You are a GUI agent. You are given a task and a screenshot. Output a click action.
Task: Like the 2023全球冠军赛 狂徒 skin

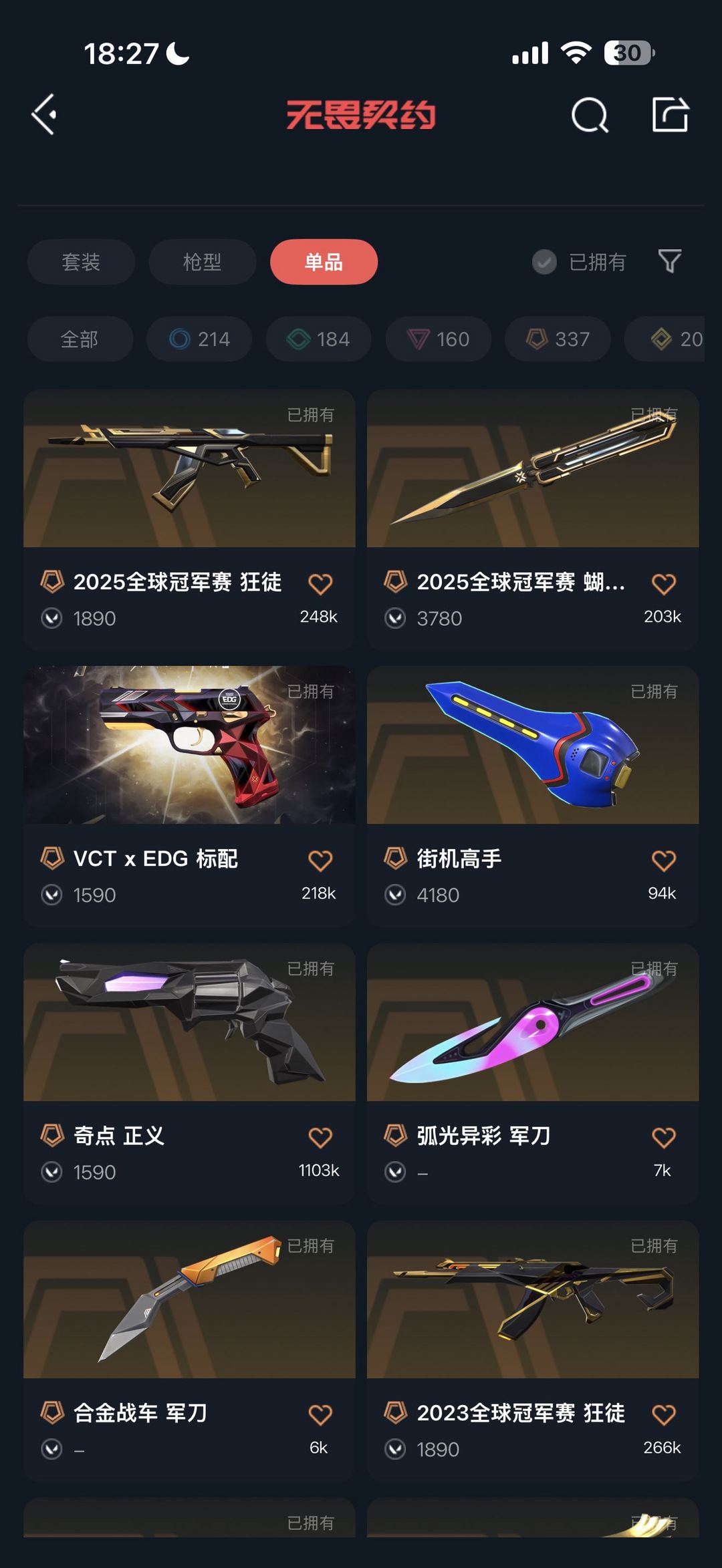[664, 1414]
